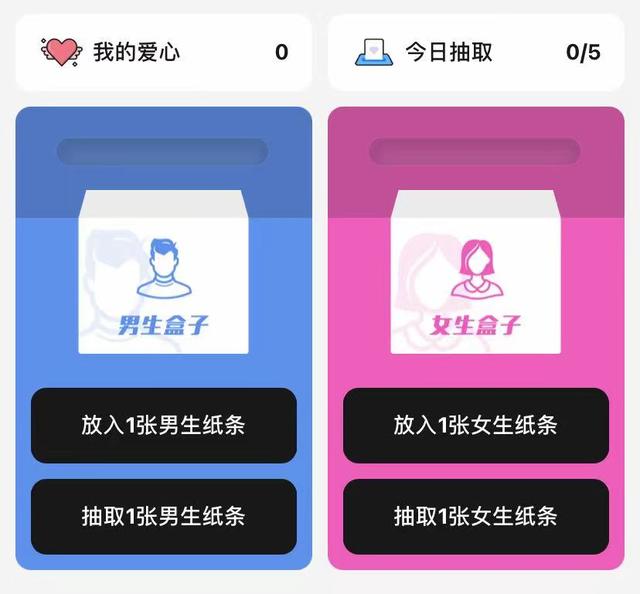The height and width of the screenshot is (594, 640).
Task: Tap 抽取1张女生纸条 button
Action: point(476,517)
